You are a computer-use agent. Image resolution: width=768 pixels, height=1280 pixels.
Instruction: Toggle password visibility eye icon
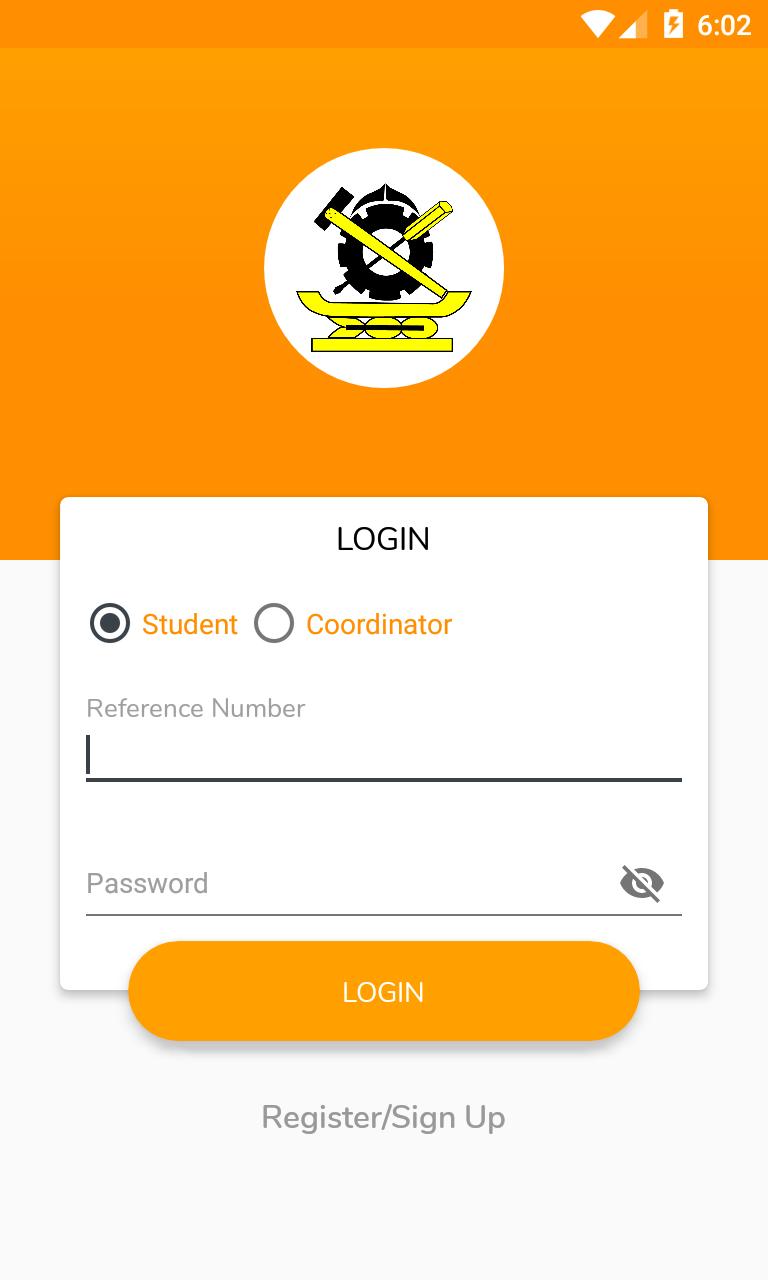click(x=641, y=884)
